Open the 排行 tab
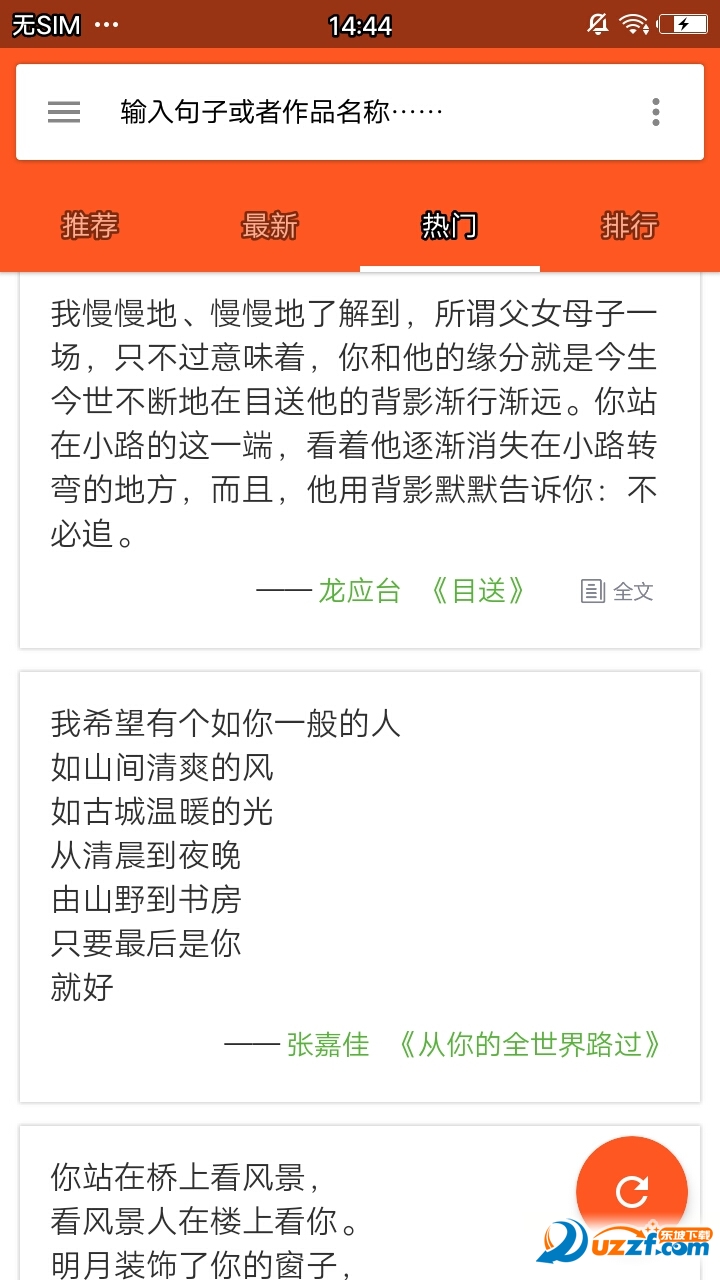720x1280 pixels. point(629,227)
